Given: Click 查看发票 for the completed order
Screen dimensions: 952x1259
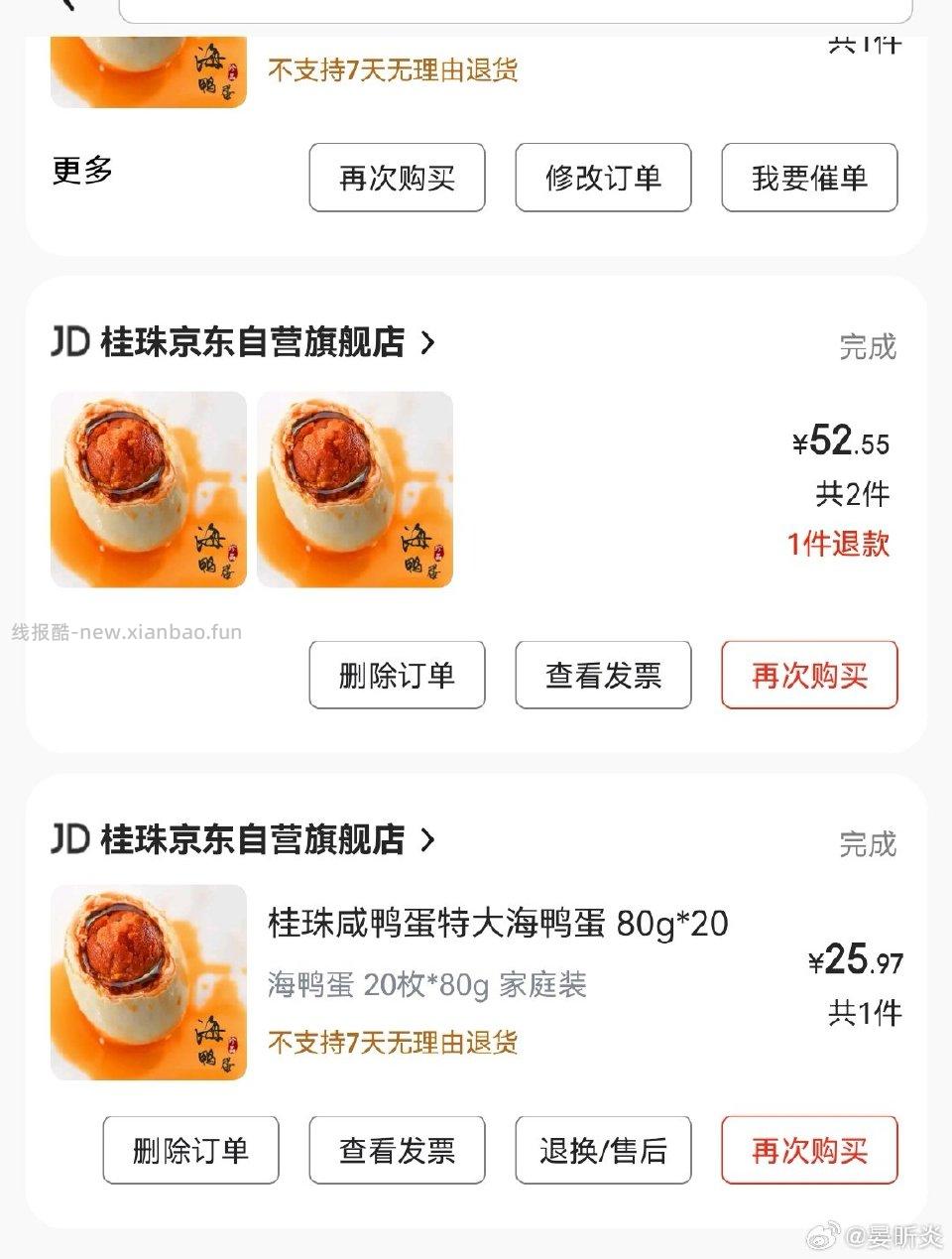Looking at the screenshot, I should (x=602, y=676).
